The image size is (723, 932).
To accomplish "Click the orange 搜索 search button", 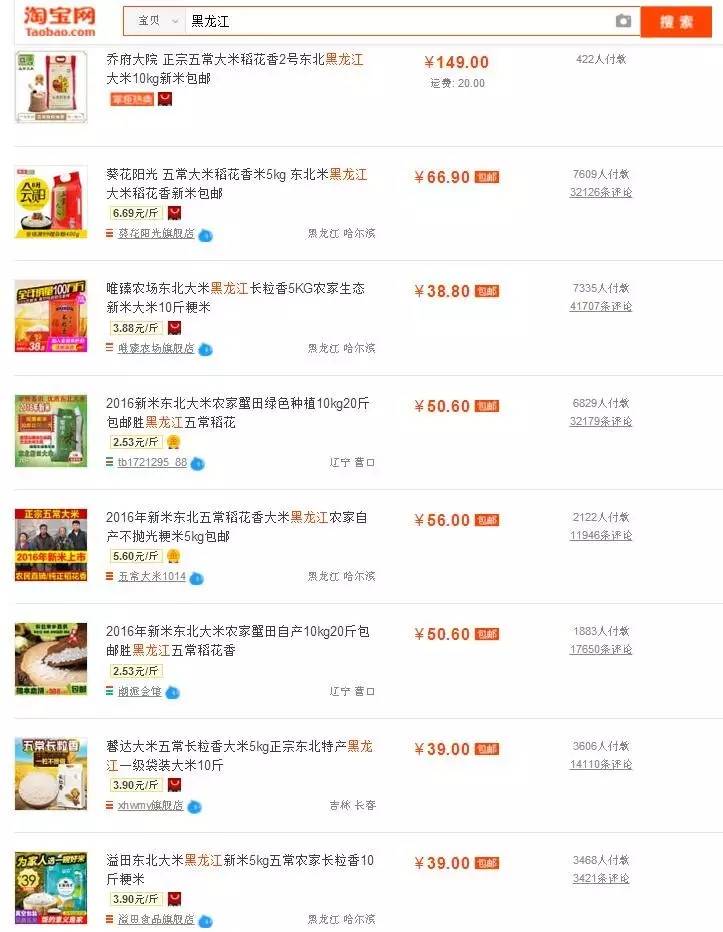I will click(x=676, y=21).
